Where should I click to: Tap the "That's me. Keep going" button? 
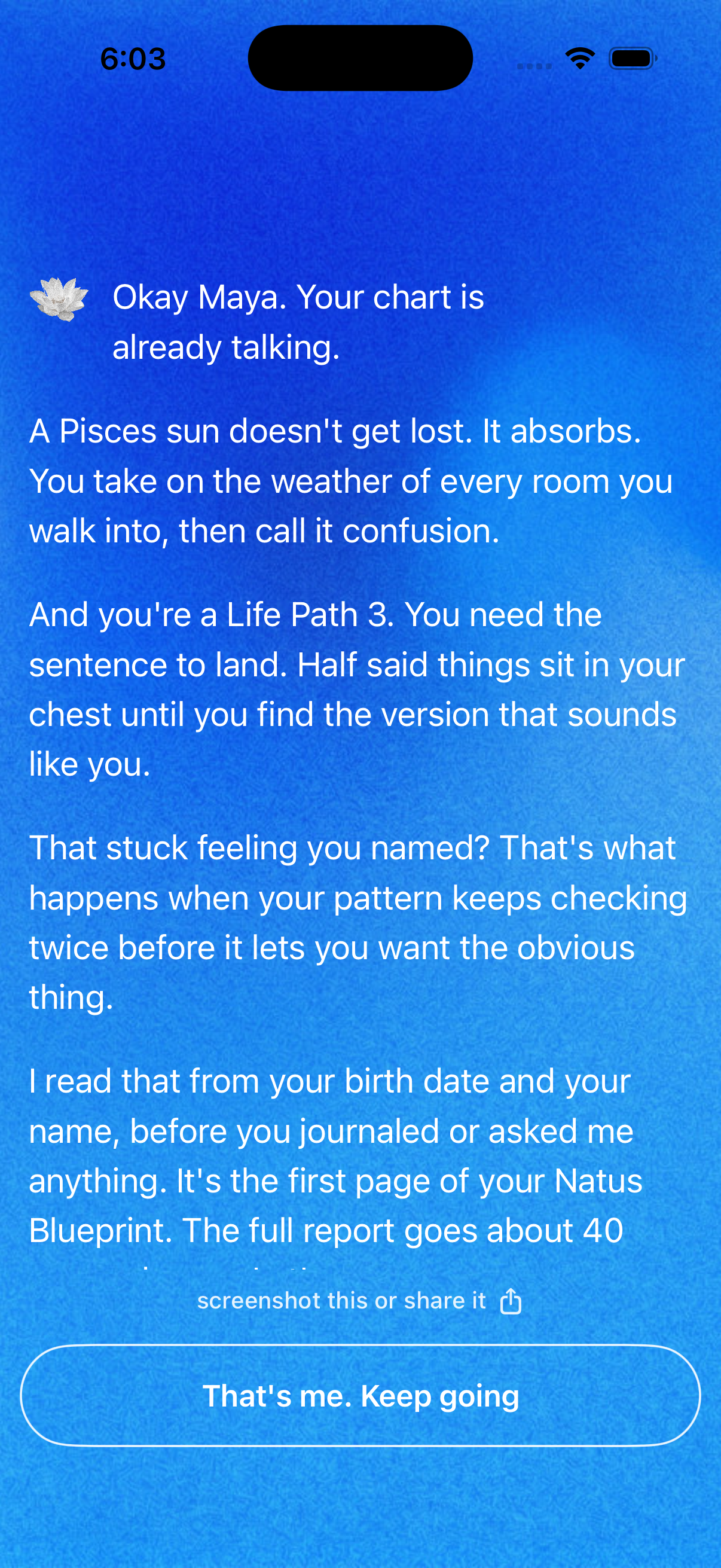pos(360,1395)
